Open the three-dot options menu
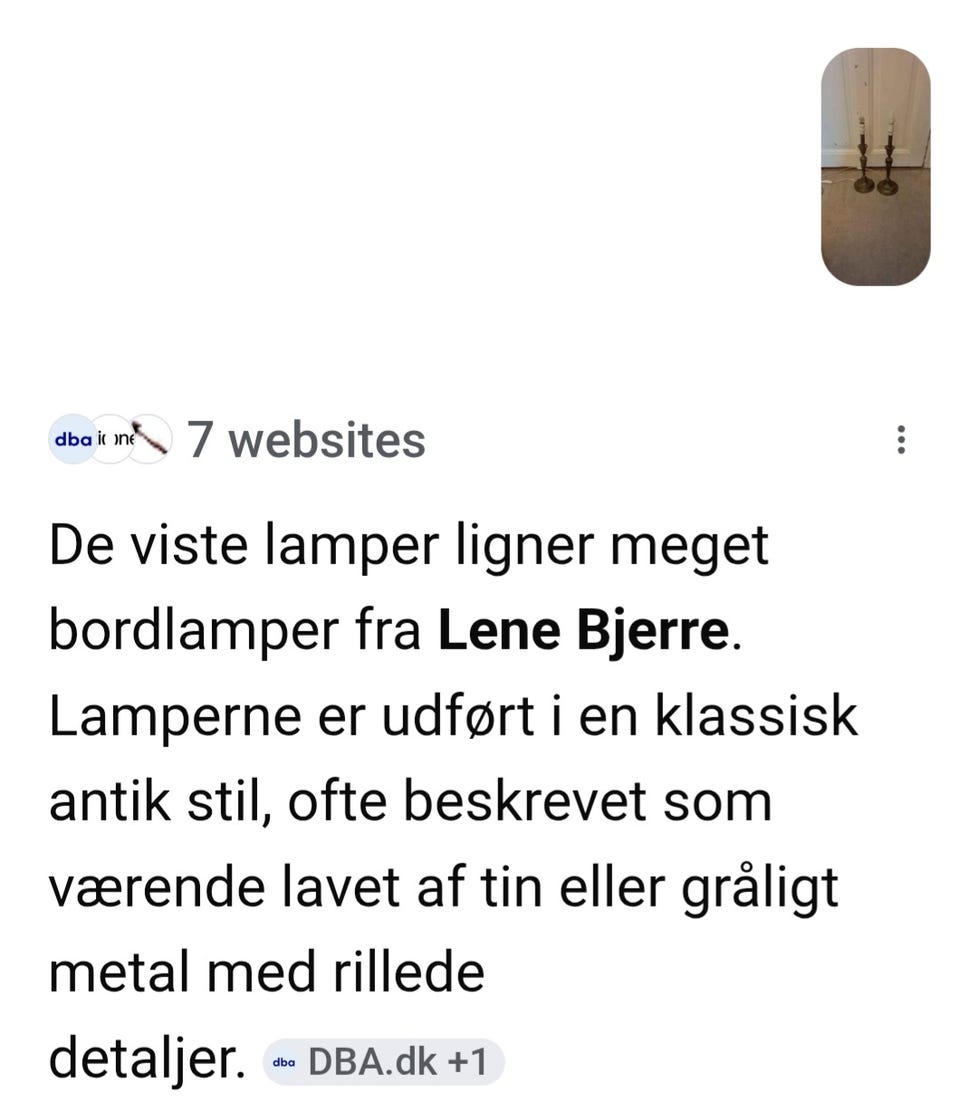 901,437
